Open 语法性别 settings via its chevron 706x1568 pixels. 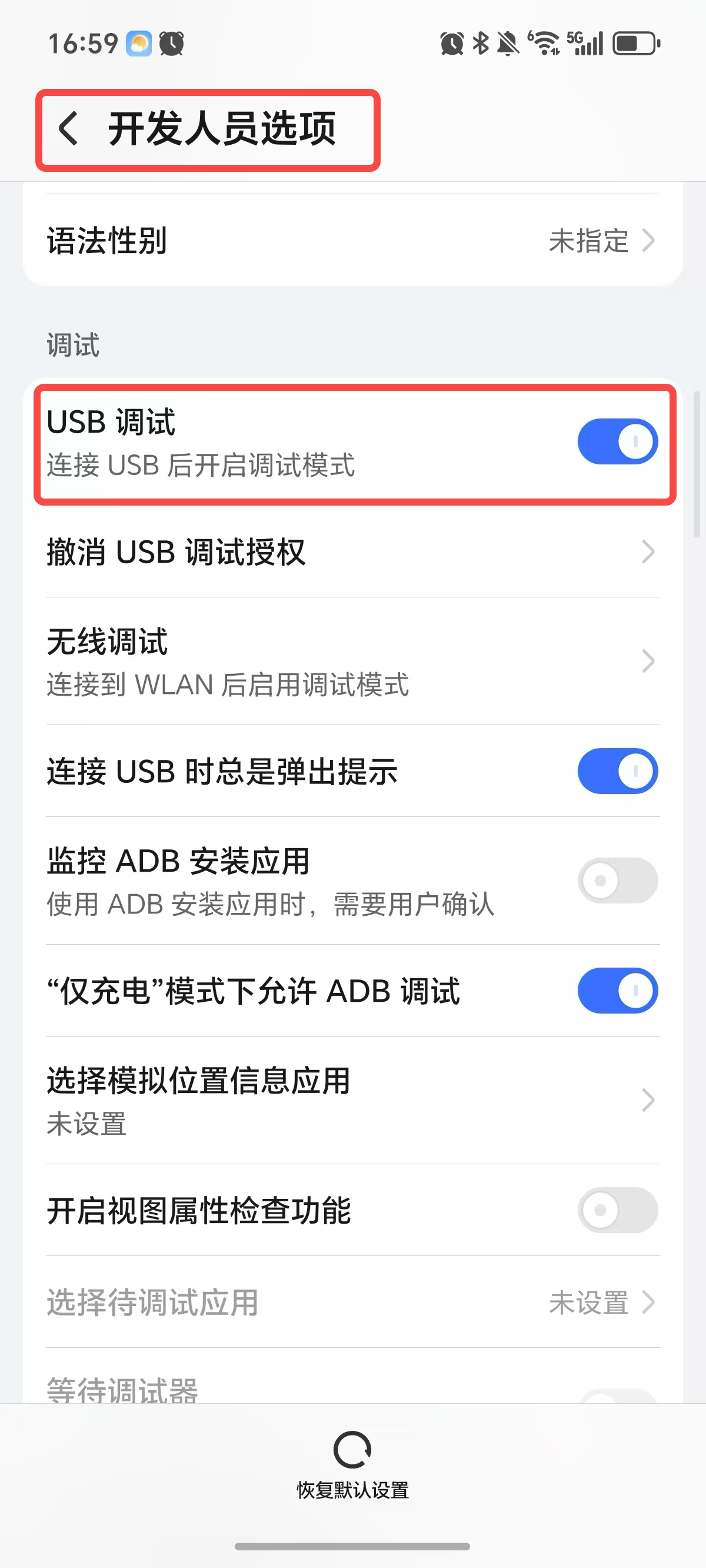(649, 241)
